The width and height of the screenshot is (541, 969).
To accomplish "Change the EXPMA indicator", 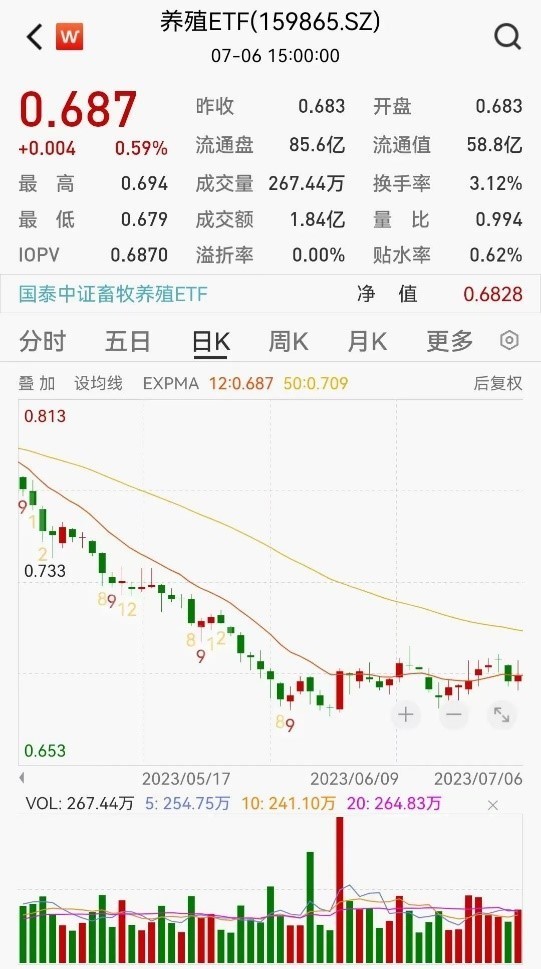I will point(171,383).
